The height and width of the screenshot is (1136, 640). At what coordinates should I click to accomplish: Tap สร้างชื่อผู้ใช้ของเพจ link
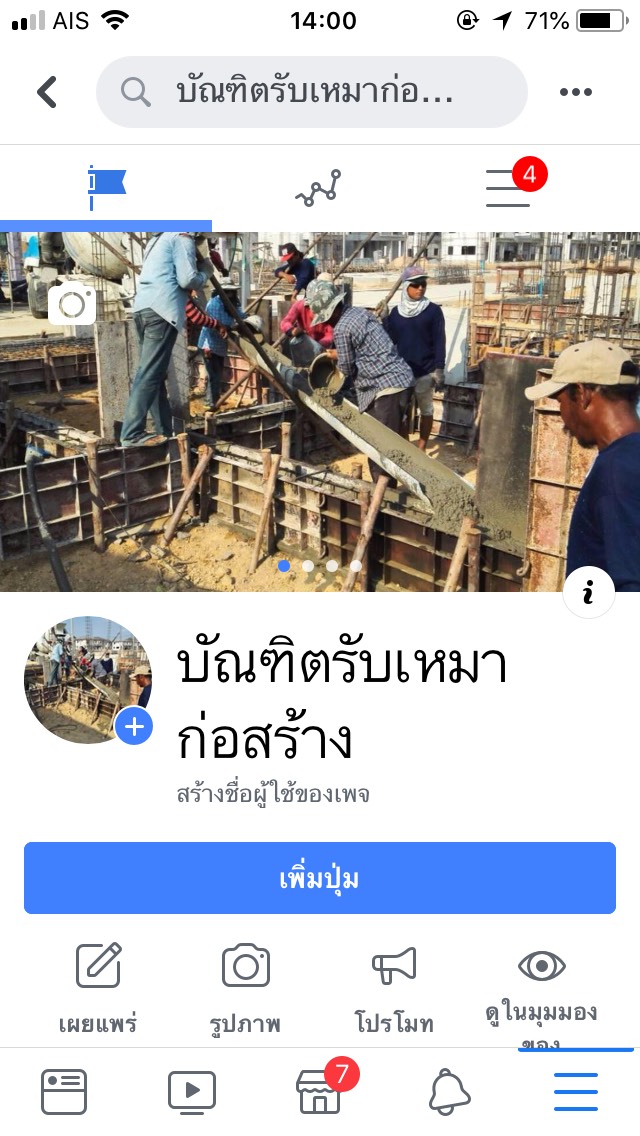tap(273, 795)
